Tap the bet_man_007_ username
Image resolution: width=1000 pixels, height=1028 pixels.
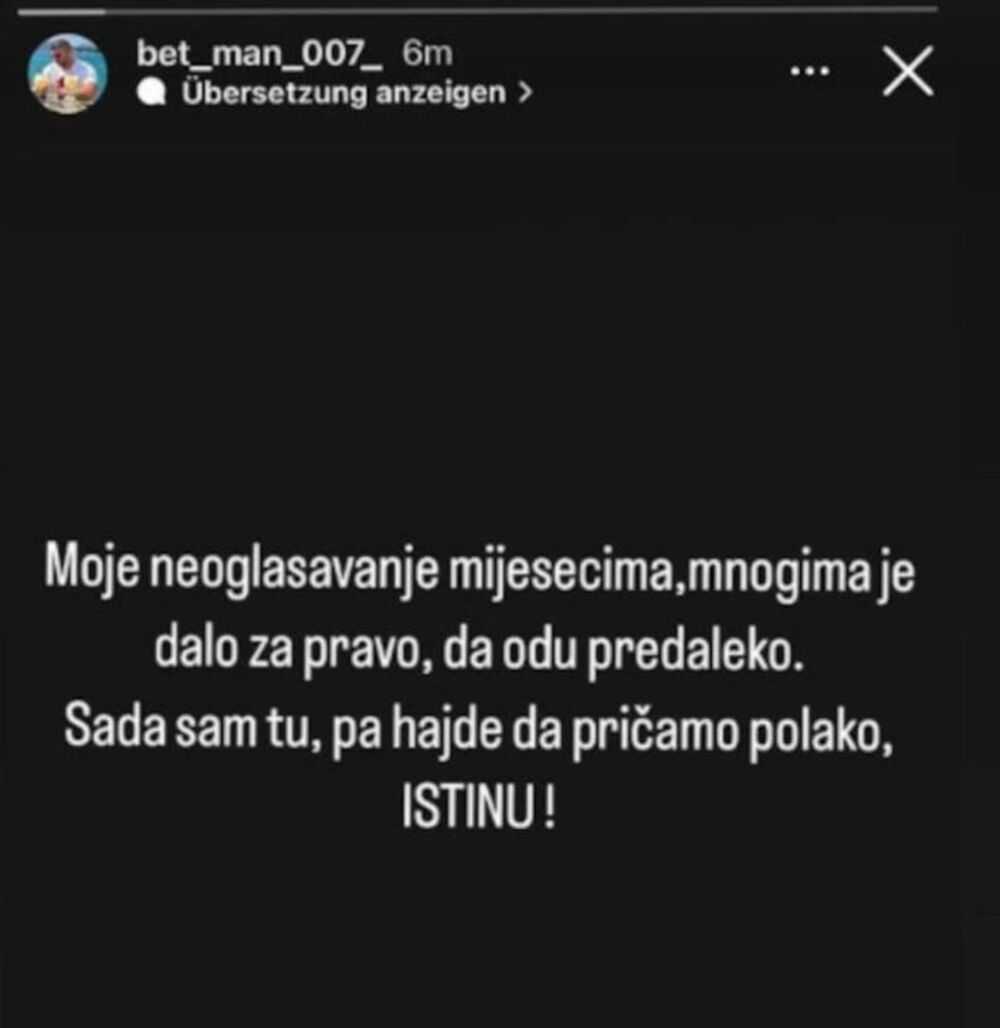258,56
